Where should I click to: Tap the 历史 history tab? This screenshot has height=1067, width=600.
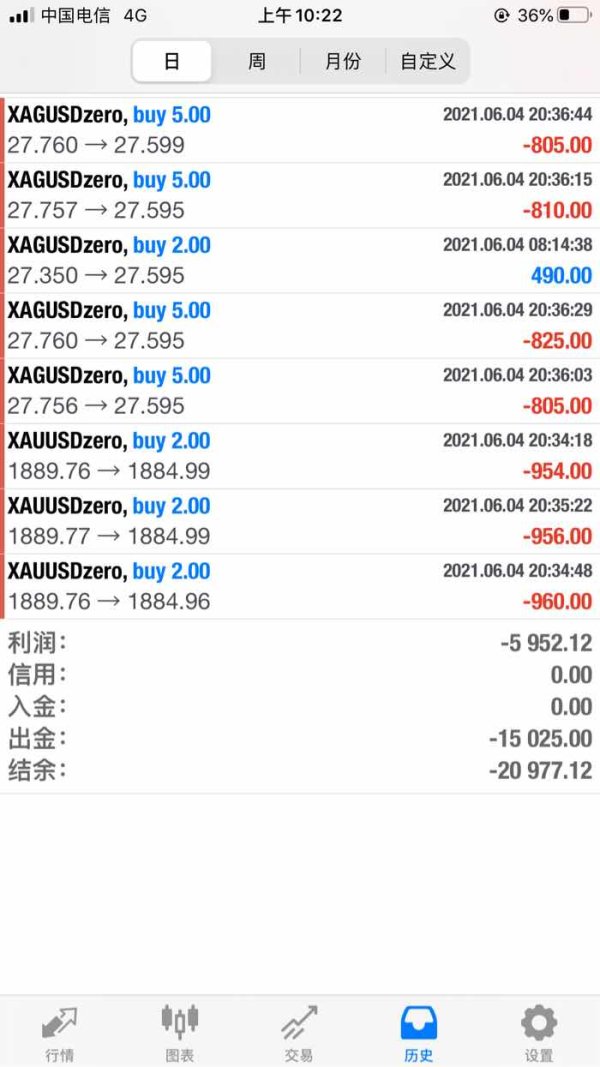[x=419, y=1032]
